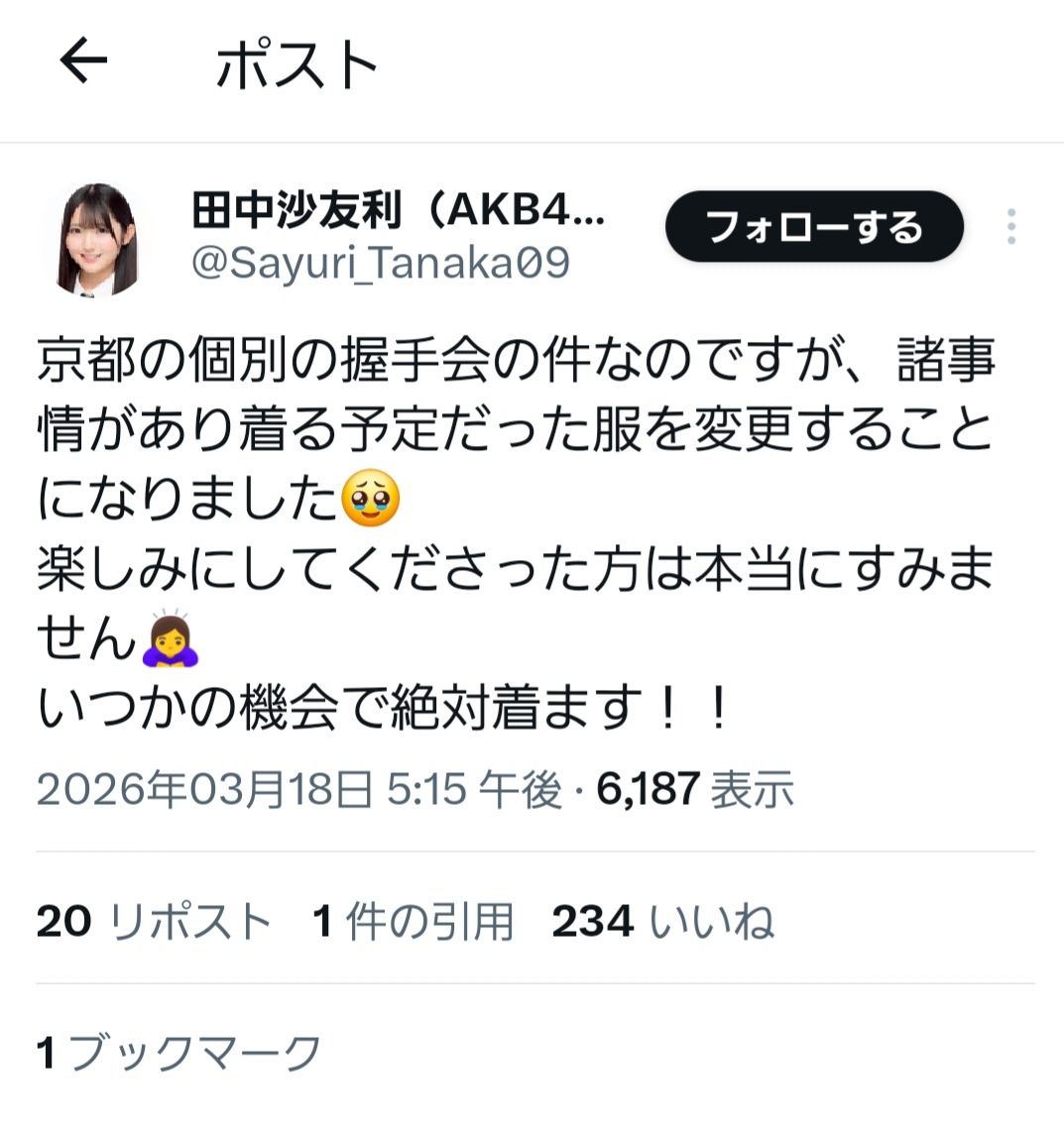This screenshot has width=1064, height=1139.
Task: Open the post's three-dot overflow menu
Action: 1010,227
